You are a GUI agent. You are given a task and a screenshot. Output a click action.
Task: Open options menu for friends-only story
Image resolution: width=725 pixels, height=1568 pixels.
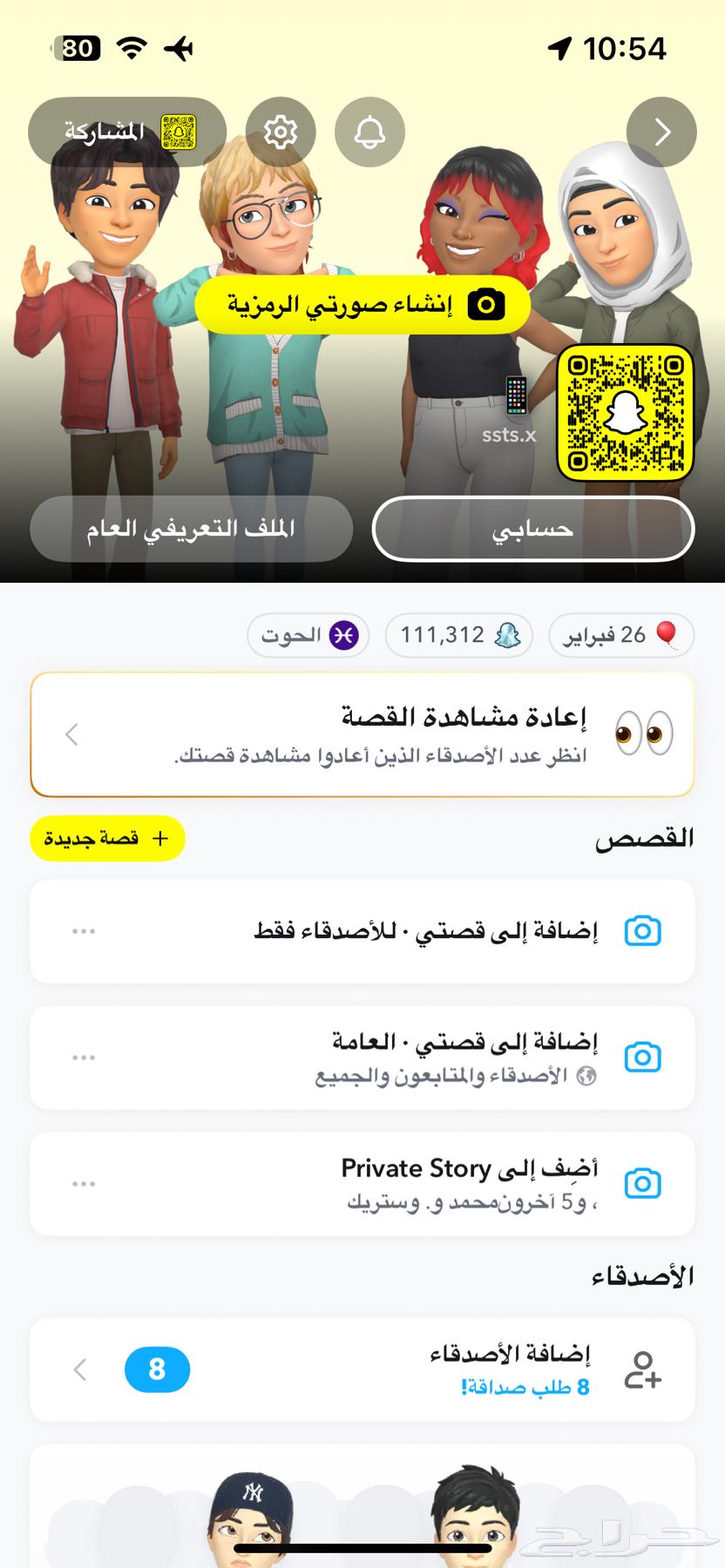(x=84, y=930)
